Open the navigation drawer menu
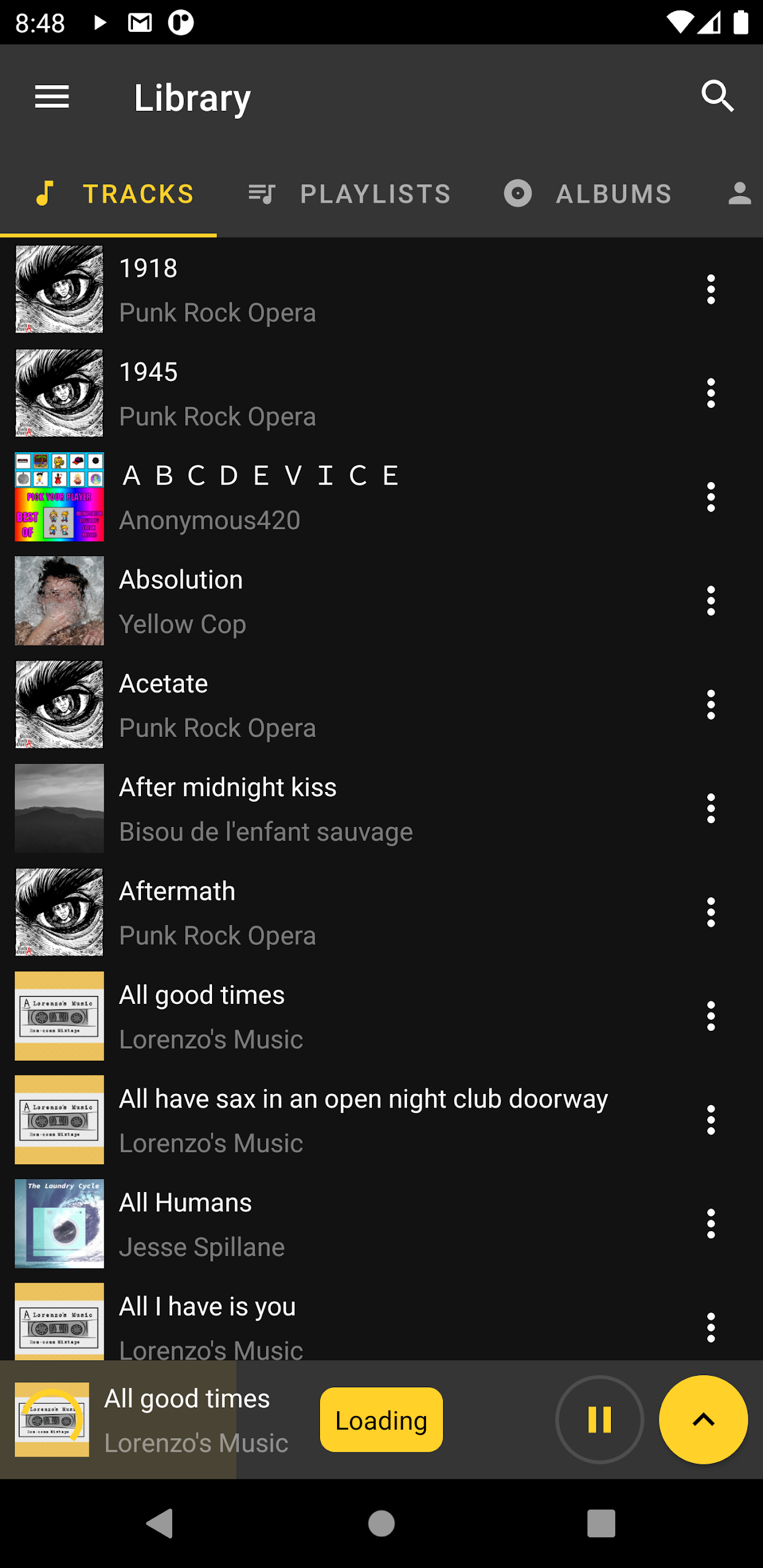763x1568 pixels. tap(52, 97)
